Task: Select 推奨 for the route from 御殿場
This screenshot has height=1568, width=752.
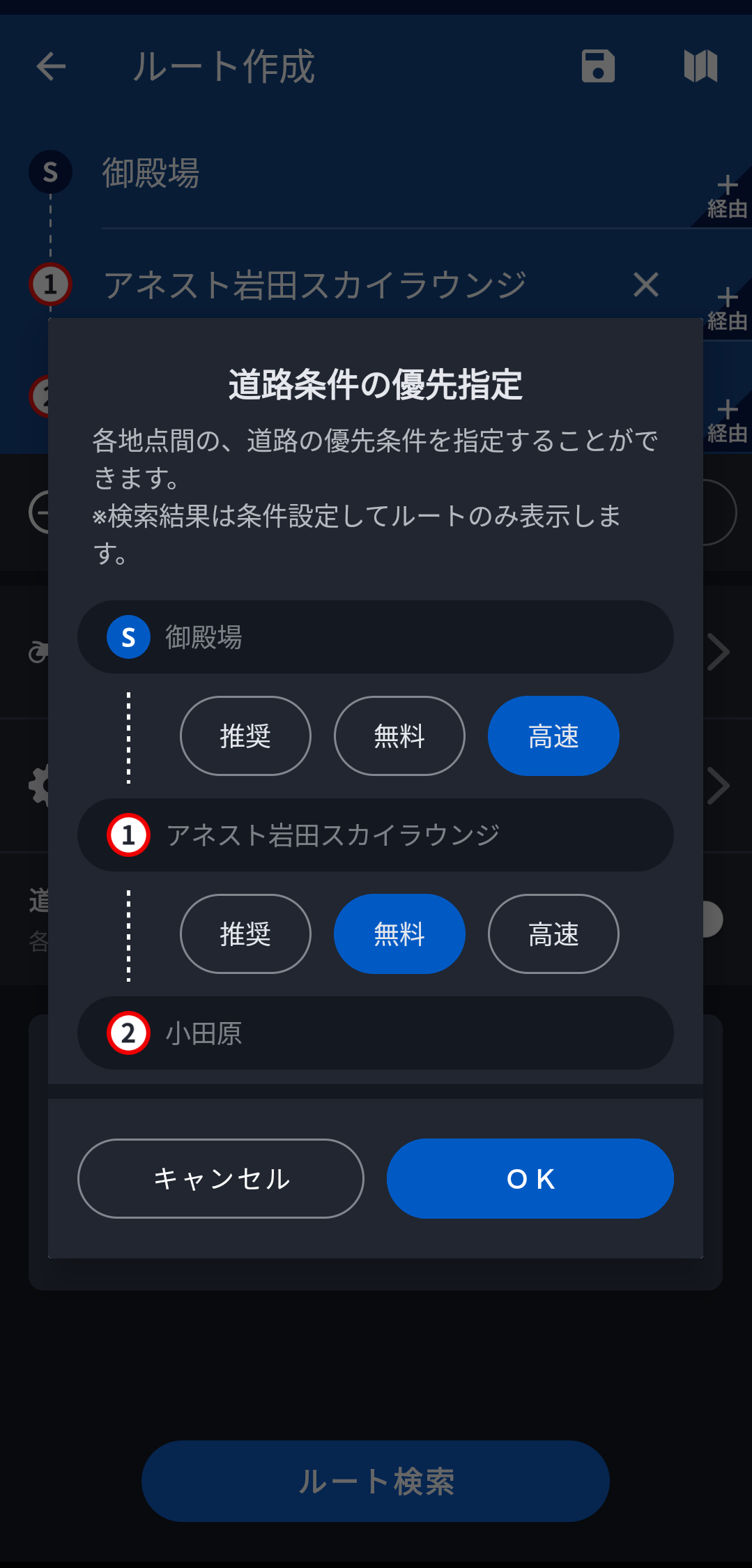Action: 245,736
